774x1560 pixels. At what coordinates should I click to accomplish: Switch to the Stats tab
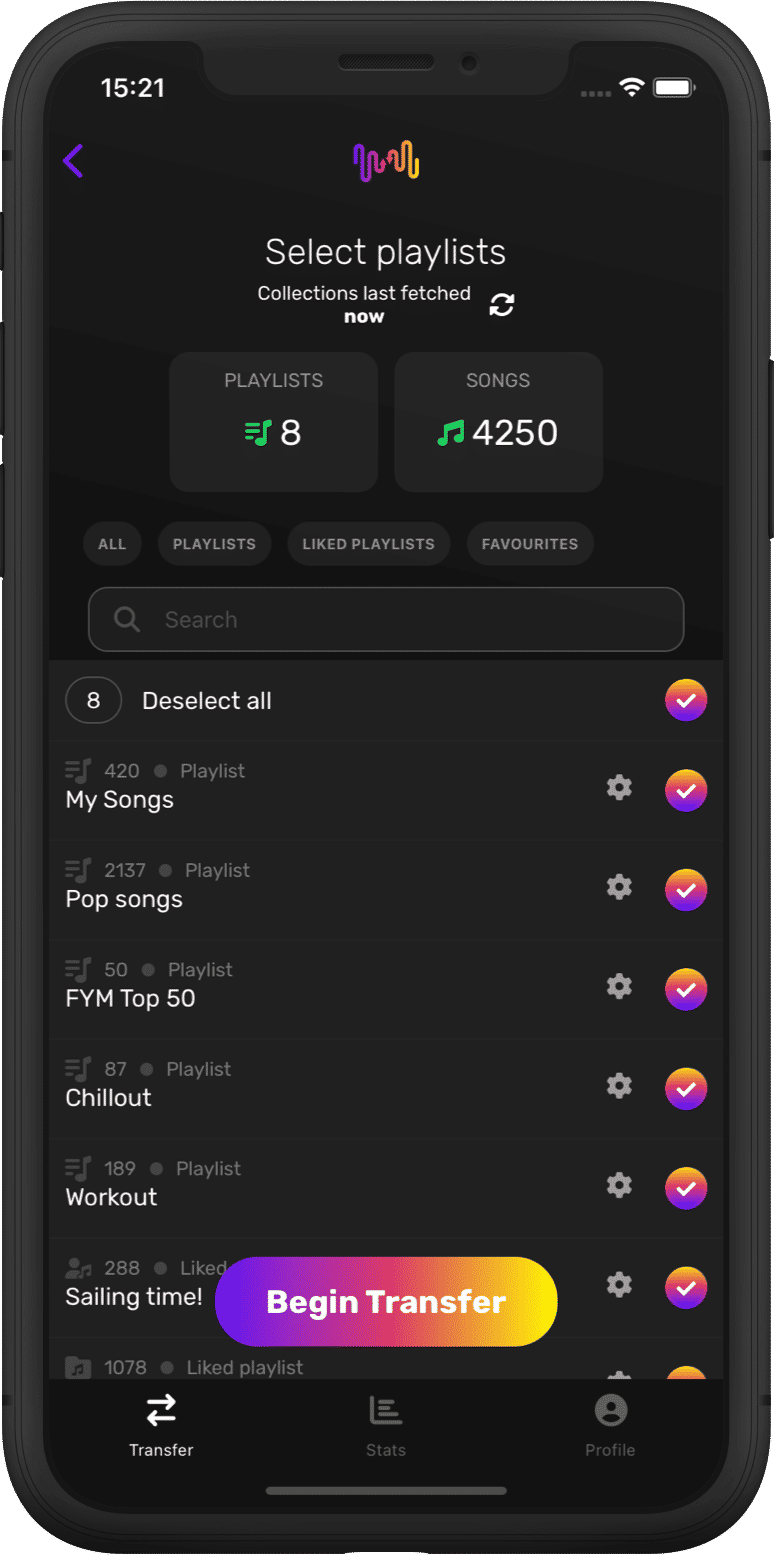point(386,1423)
